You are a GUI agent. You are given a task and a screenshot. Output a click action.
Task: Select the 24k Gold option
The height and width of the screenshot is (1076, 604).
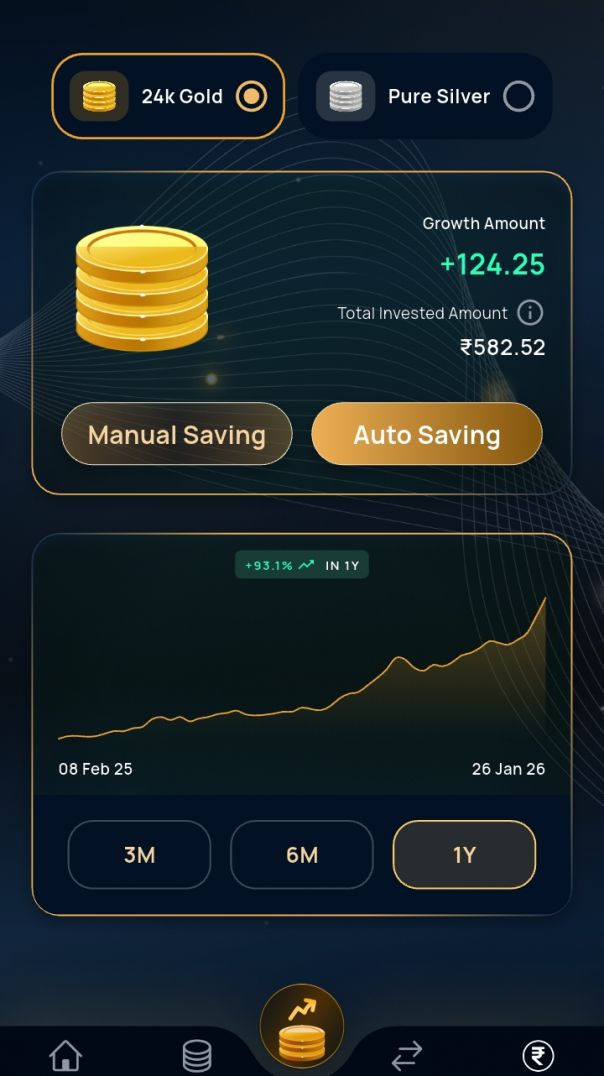coord(168,96)
